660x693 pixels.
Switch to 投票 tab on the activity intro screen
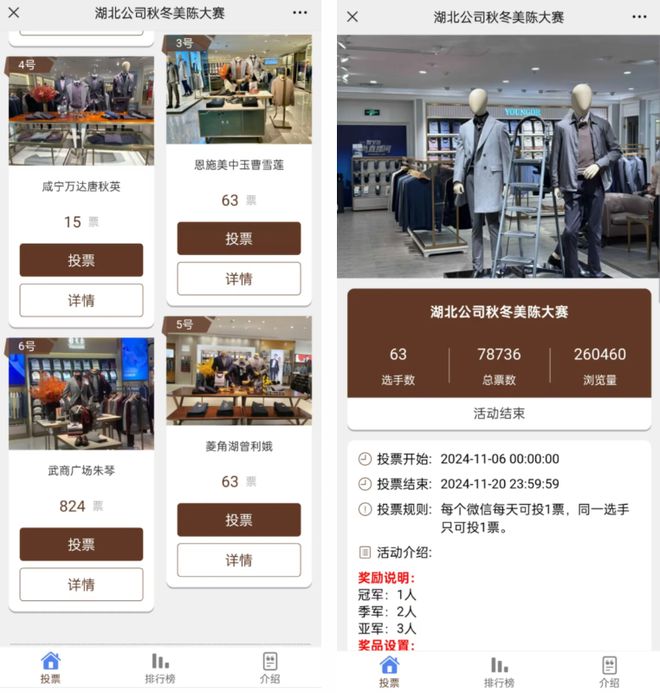389,672
